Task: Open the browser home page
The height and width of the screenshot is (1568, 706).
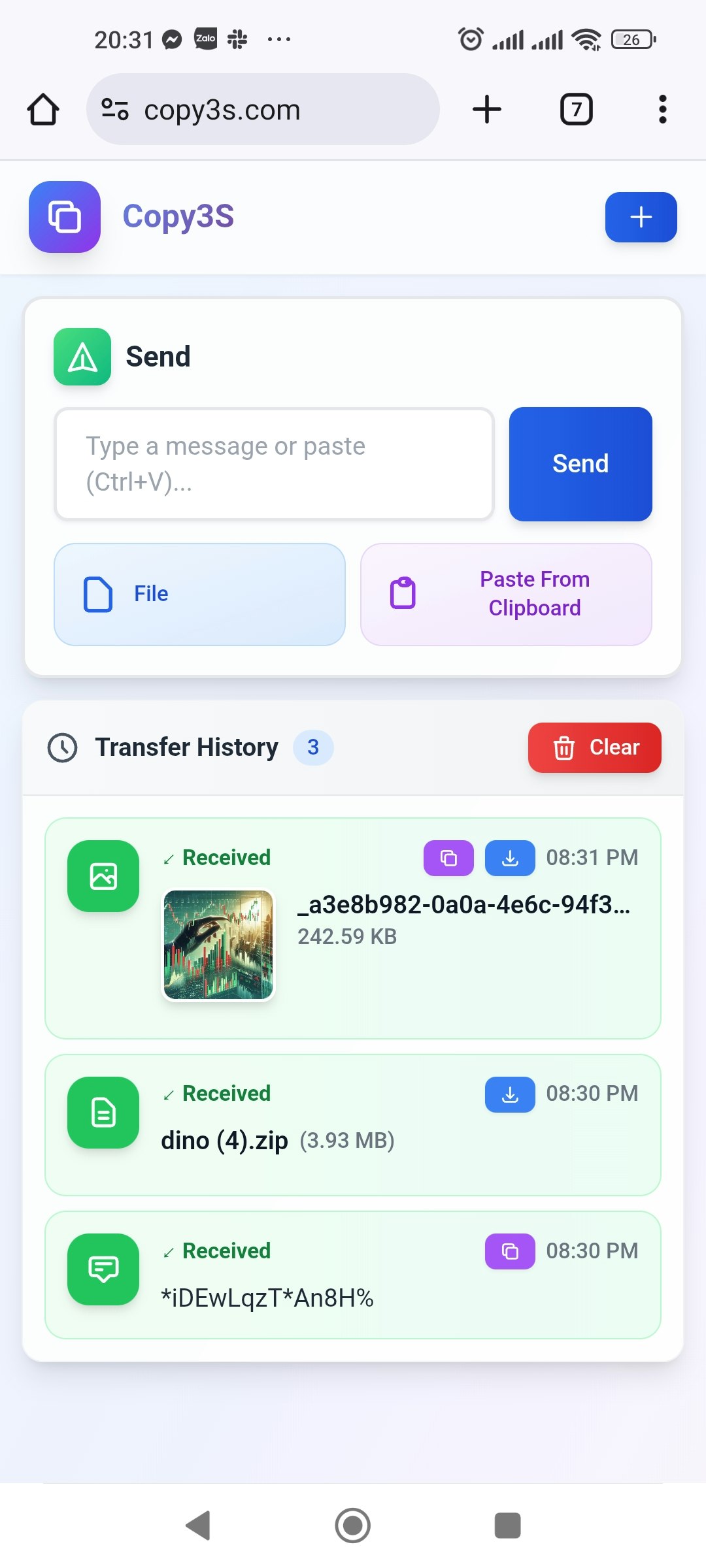Action: pyautogui.click(x=43, y=109)
